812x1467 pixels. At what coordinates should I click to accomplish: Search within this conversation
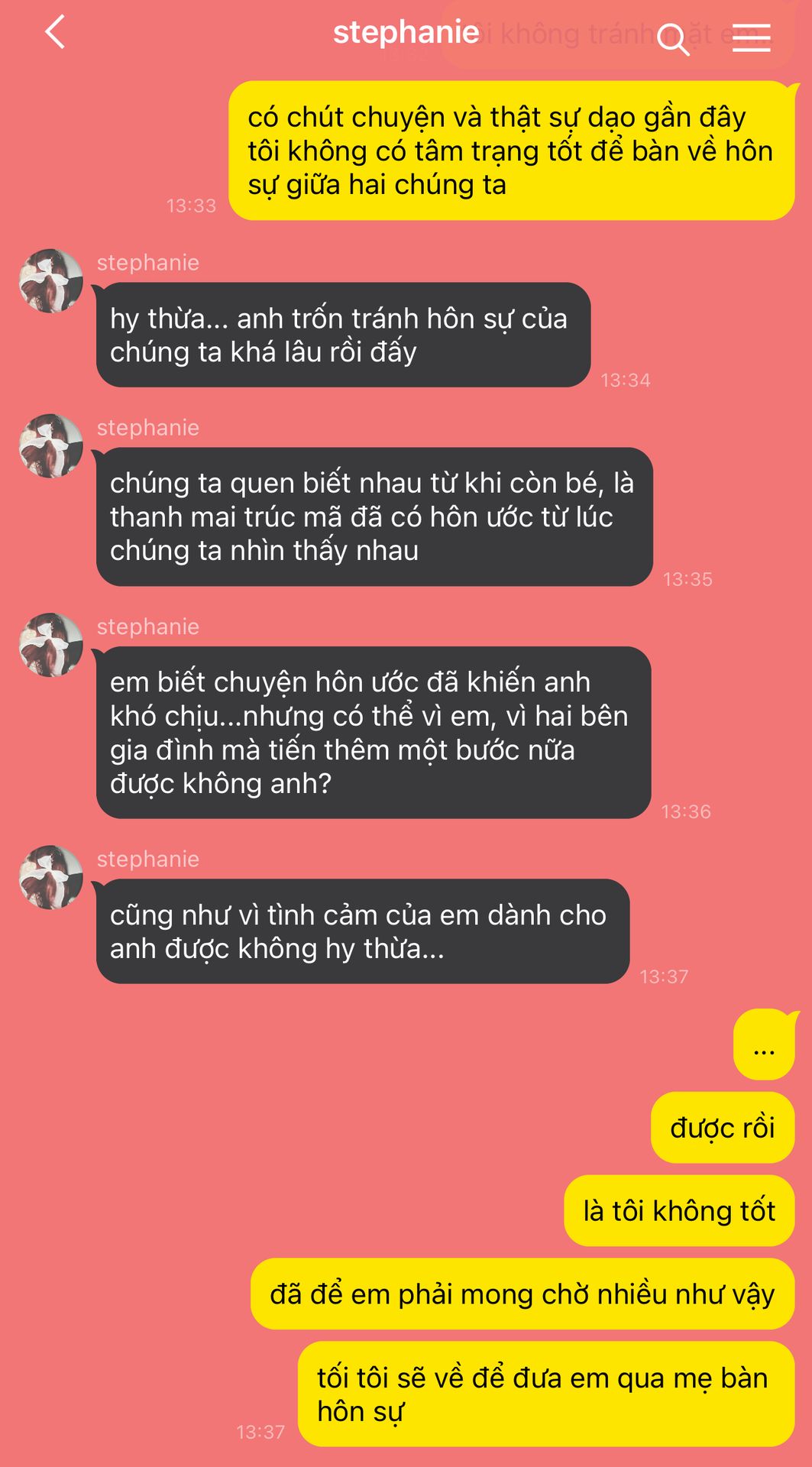pyautogui.click(x=673, y=38)
